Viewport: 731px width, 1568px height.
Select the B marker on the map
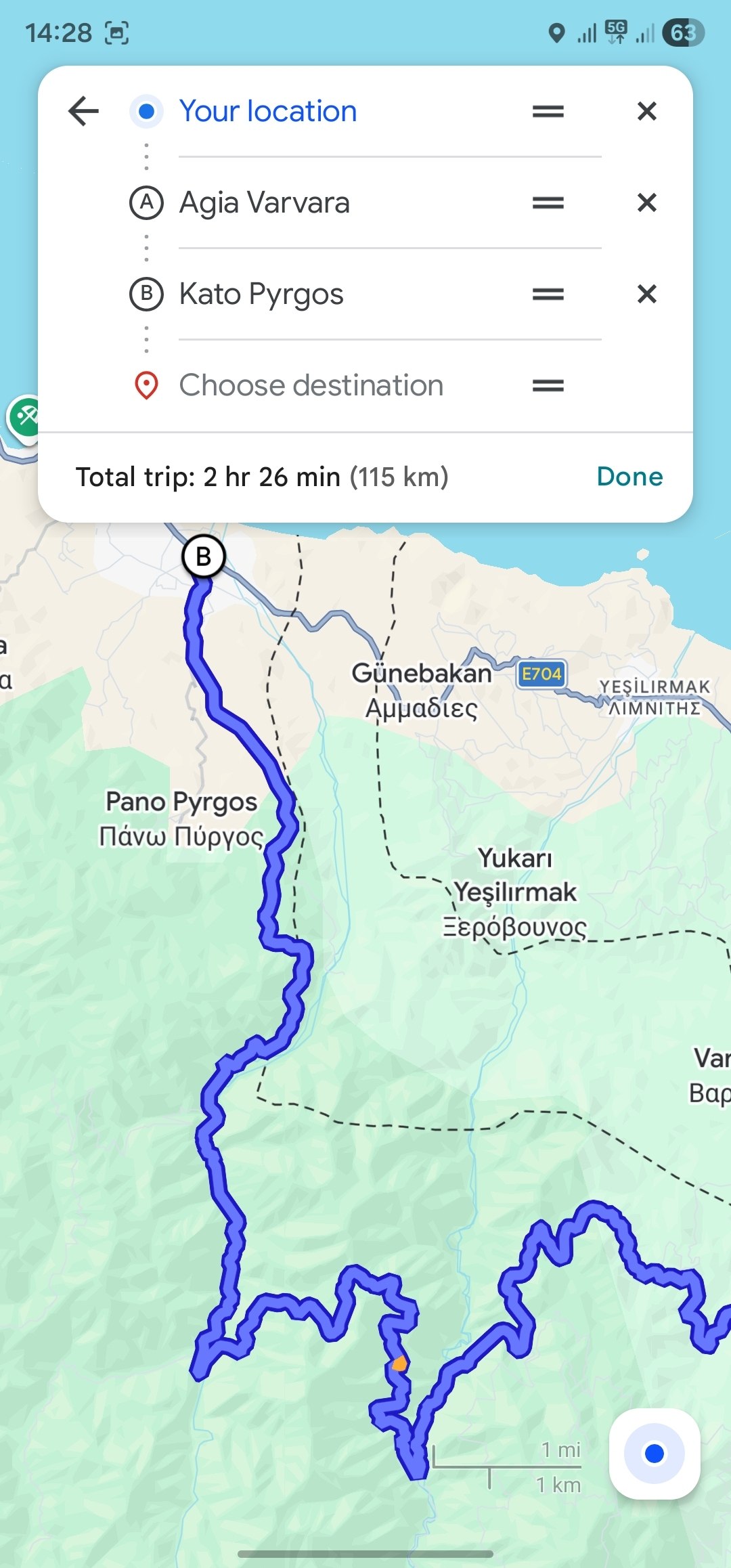pyautogui.click(x=203, y=557)
